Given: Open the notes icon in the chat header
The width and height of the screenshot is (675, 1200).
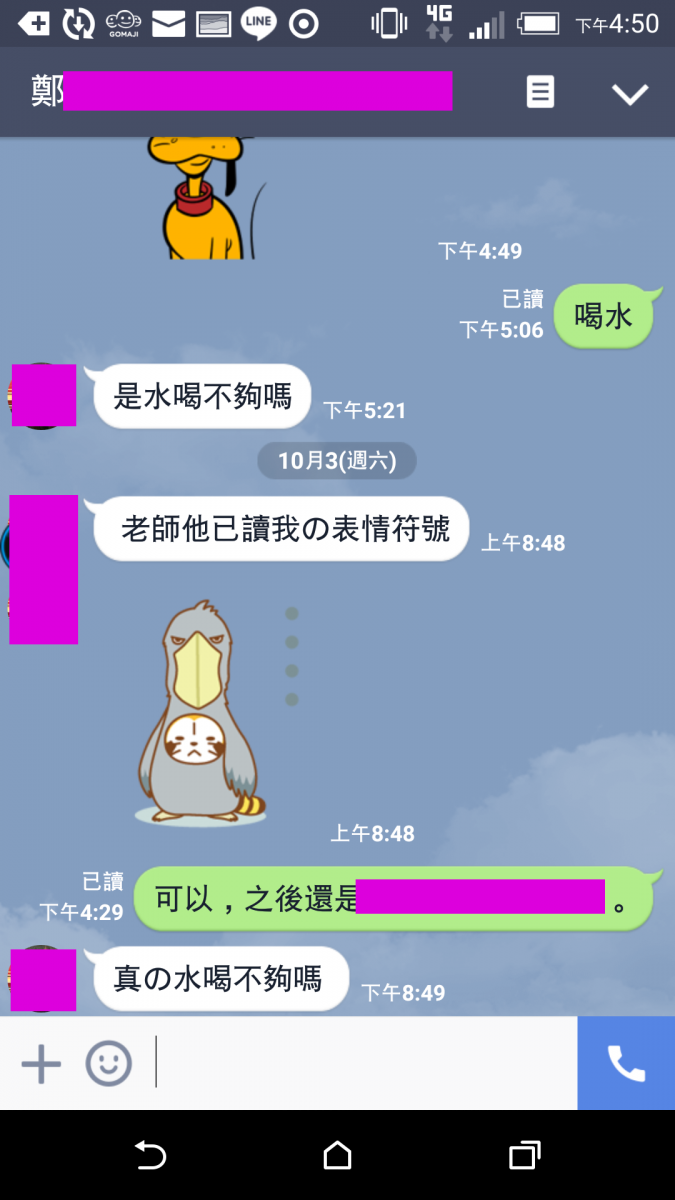Looking at the screenshot, I should pos(540,93).
